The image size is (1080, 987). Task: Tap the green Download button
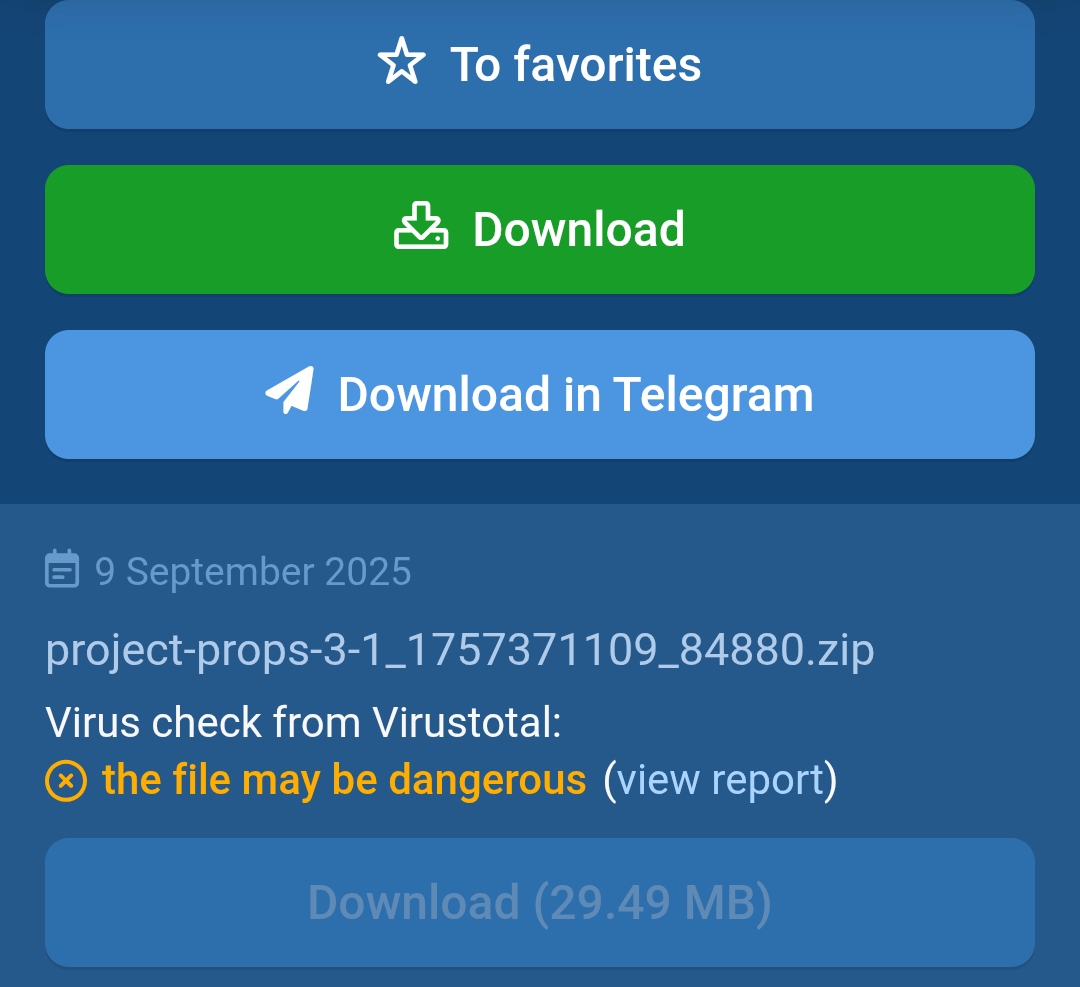point(540,229)
